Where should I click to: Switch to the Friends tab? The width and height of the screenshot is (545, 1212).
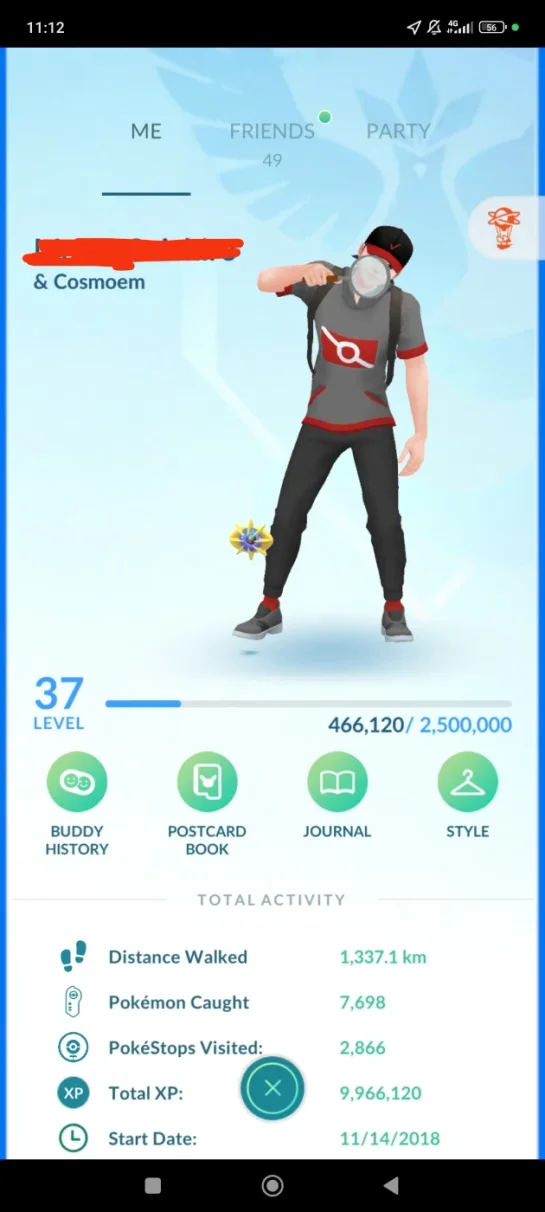pos(272,131)
